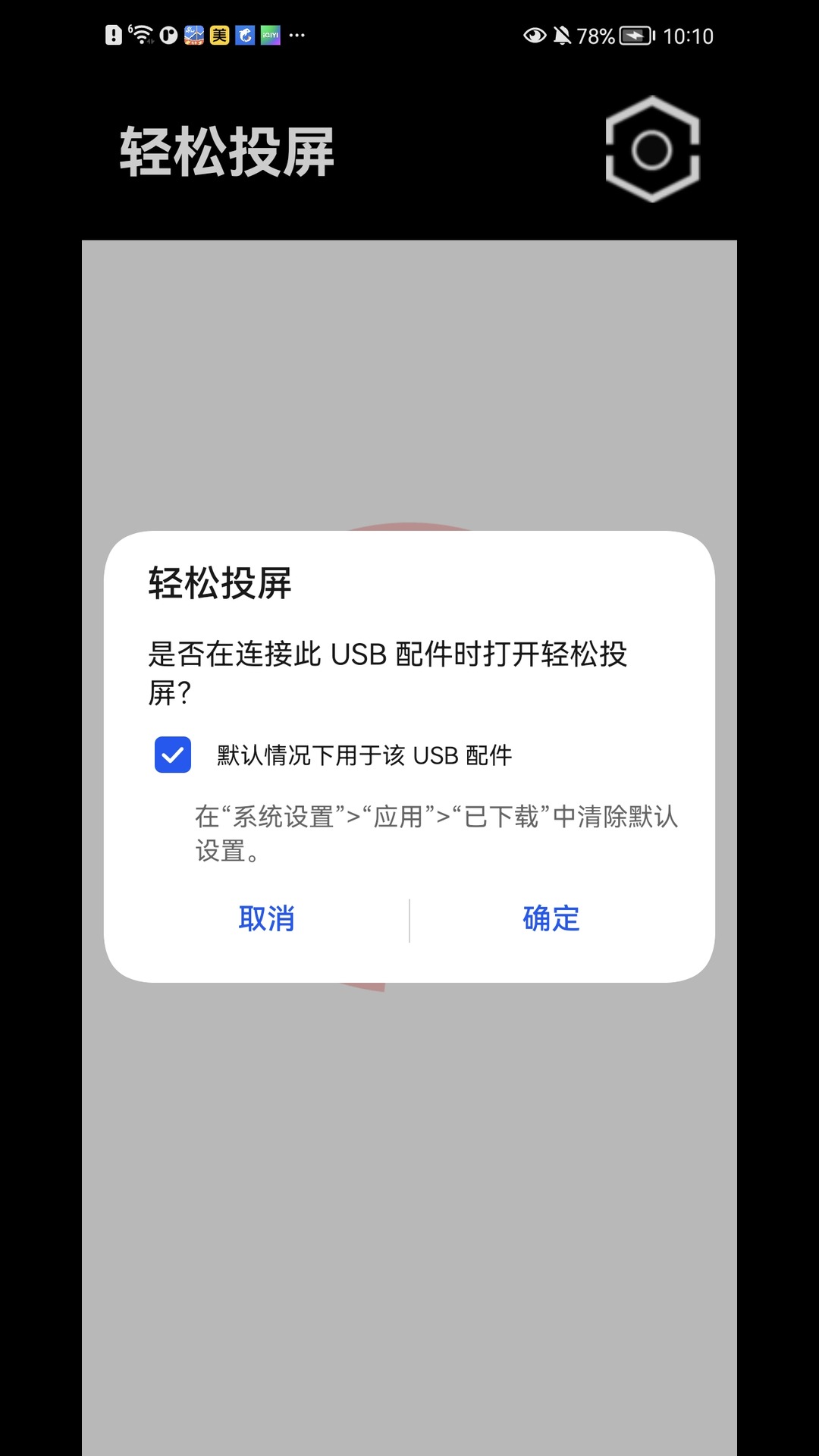The image size is (819, 1456).
Task: Select the blue dolphin app notification icon
Action: coord(244,36)
